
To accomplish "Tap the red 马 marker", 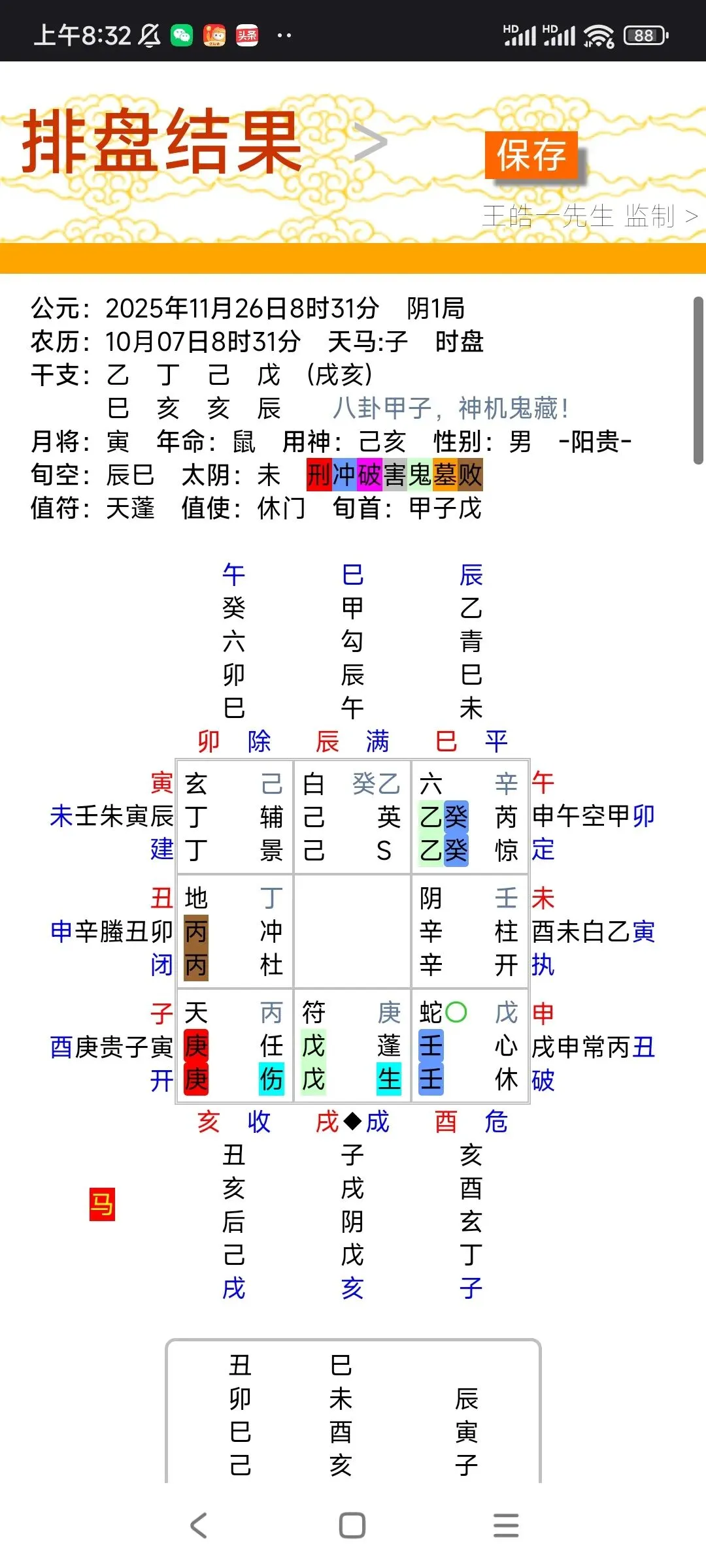I will coord(102,1204).
